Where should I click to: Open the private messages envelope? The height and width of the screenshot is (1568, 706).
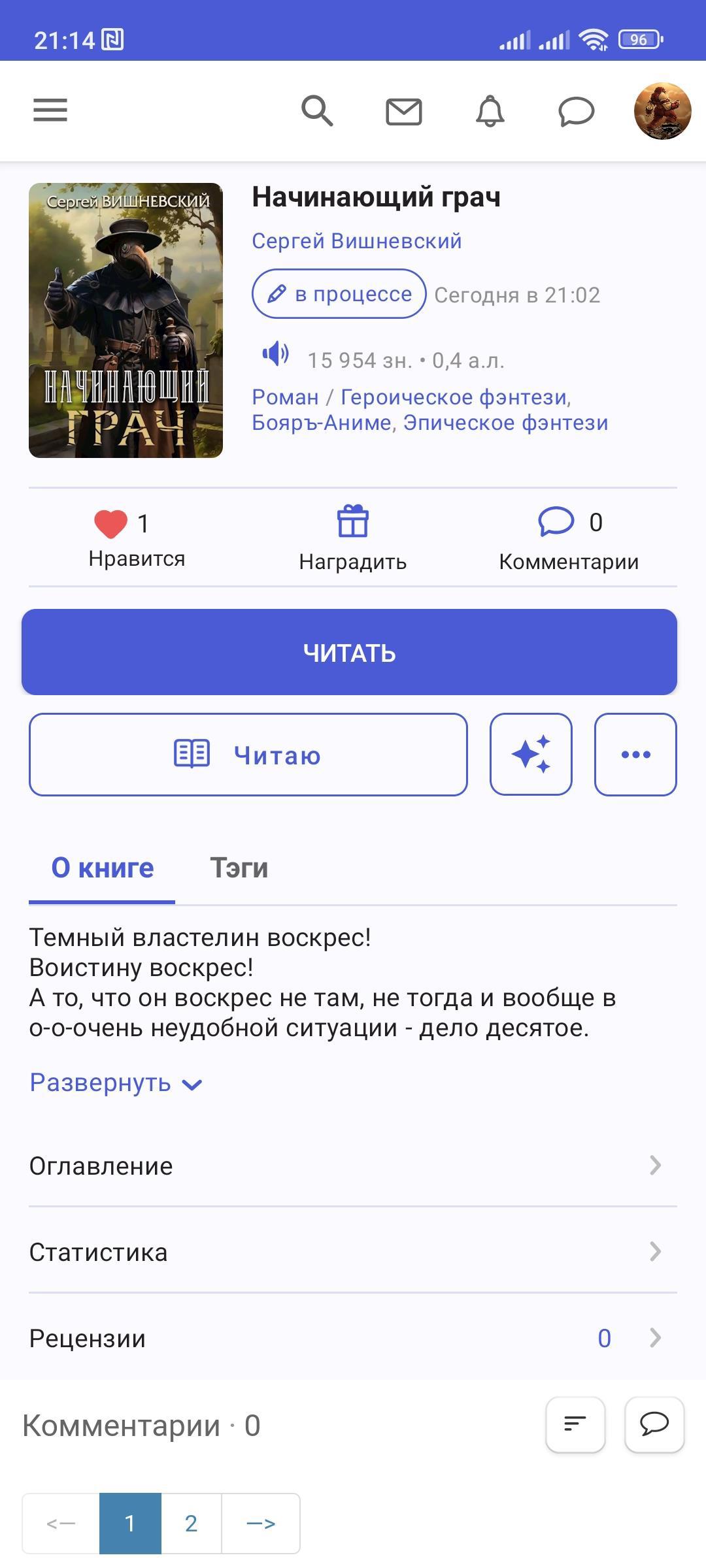pos(403,112)
